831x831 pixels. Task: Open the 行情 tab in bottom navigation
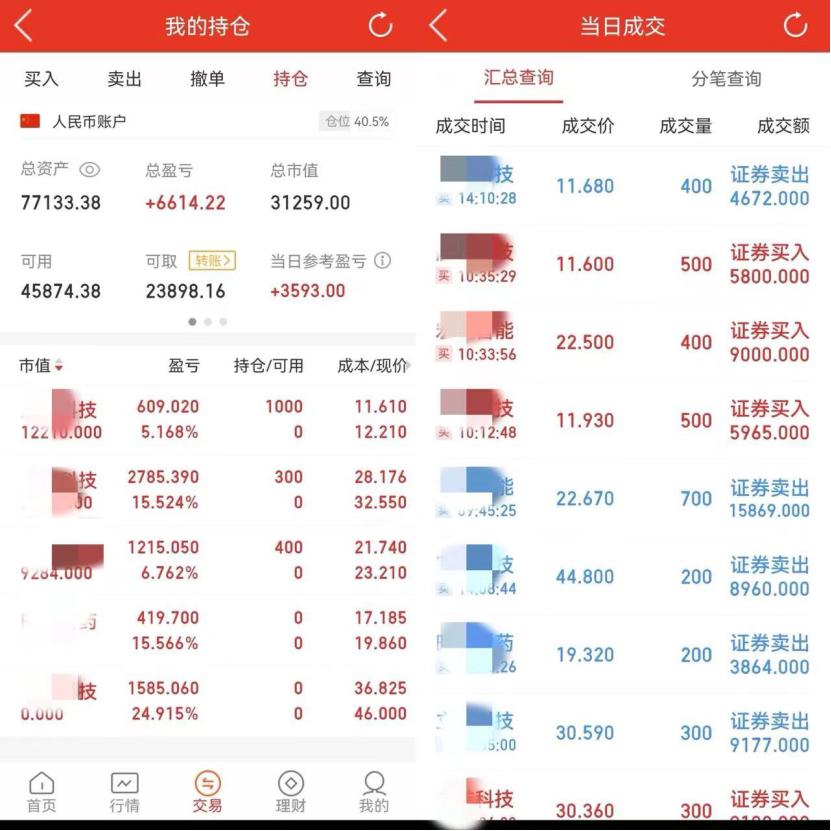(124, 792)
